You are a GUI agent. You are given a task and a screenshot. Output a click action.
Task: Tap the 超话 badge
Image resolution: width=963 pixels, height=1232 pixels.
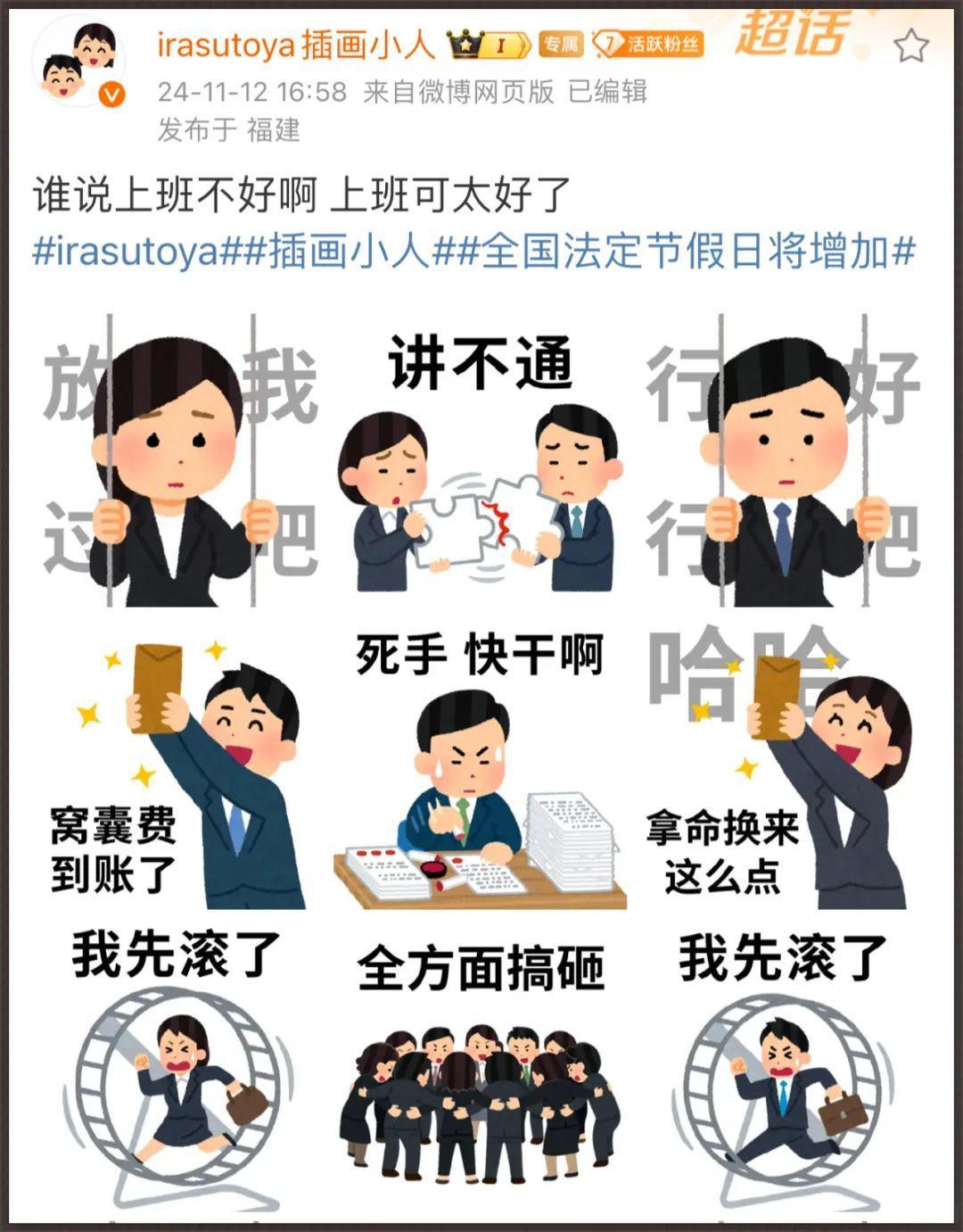pyautogui.click(x=791, y=36)
